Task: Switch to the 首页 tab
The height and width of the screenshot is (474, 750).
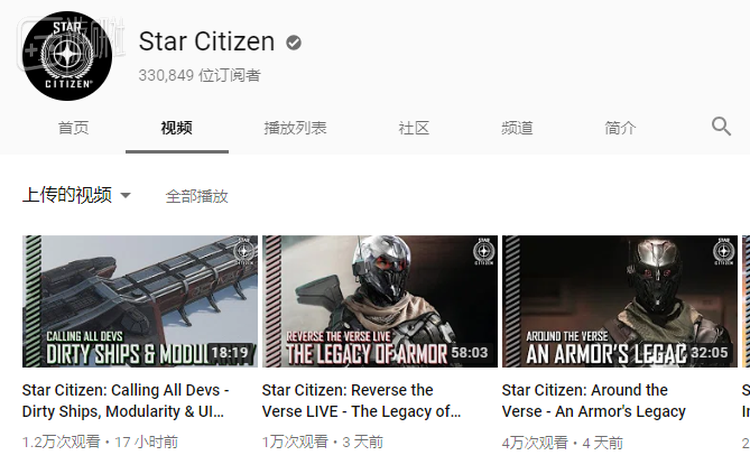Action: click(73, 128)
